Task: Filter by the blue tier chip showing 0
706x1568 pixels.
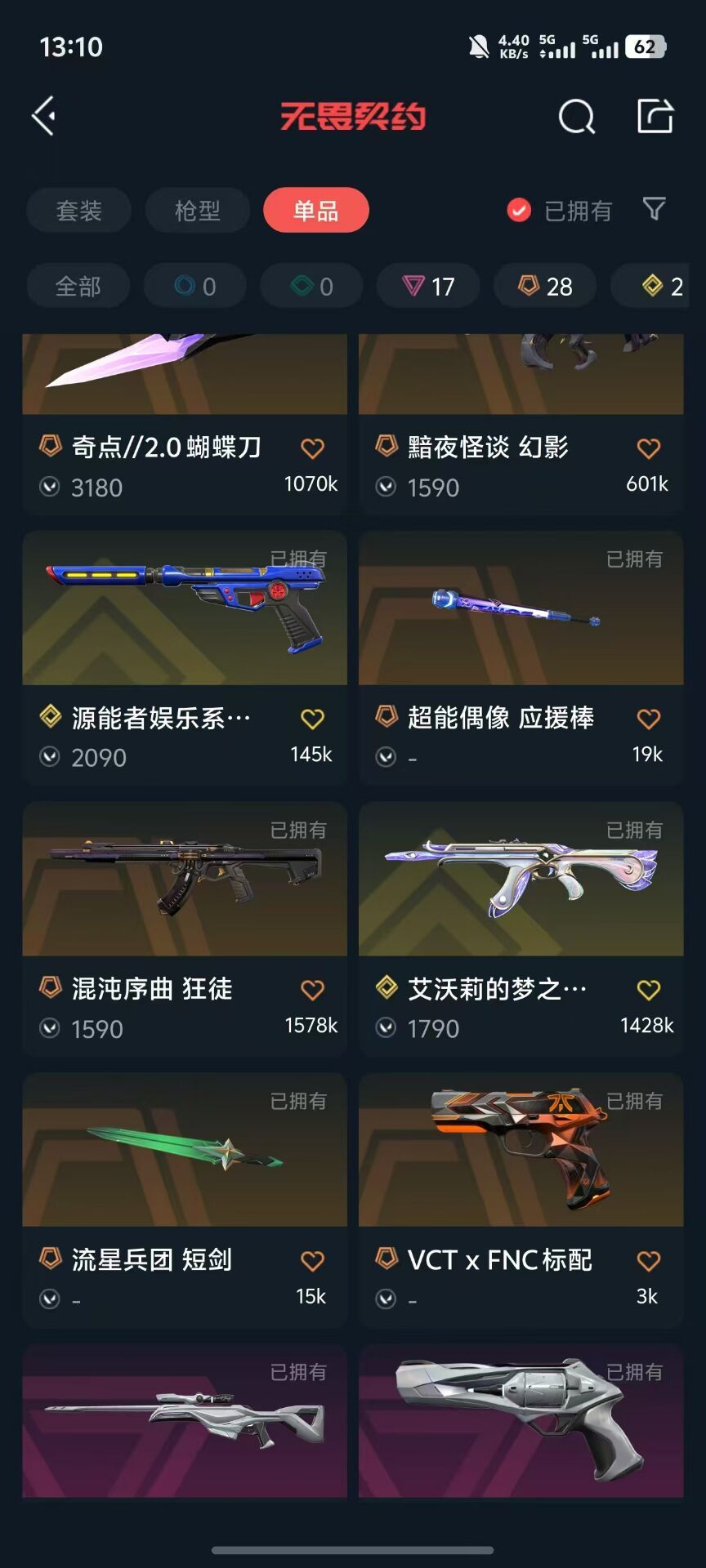Action: click(195, 287)
